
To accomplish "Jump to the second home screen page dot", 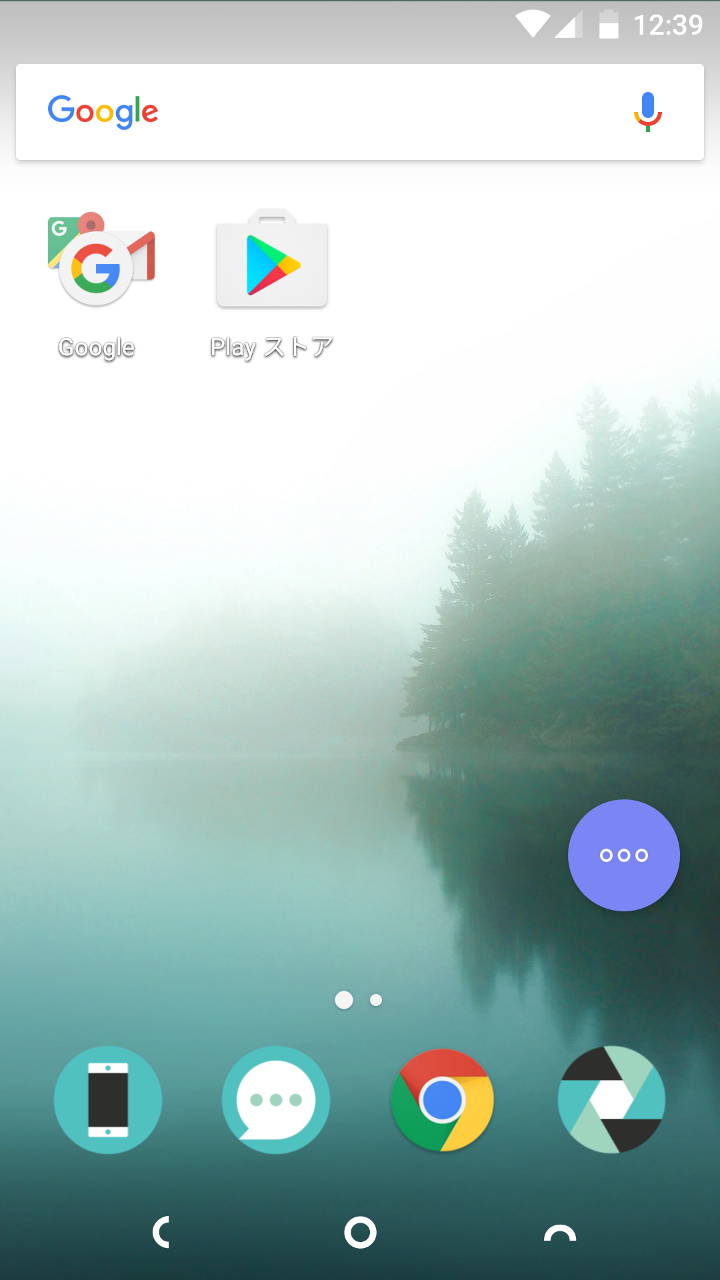I will tap(376, 1000).
